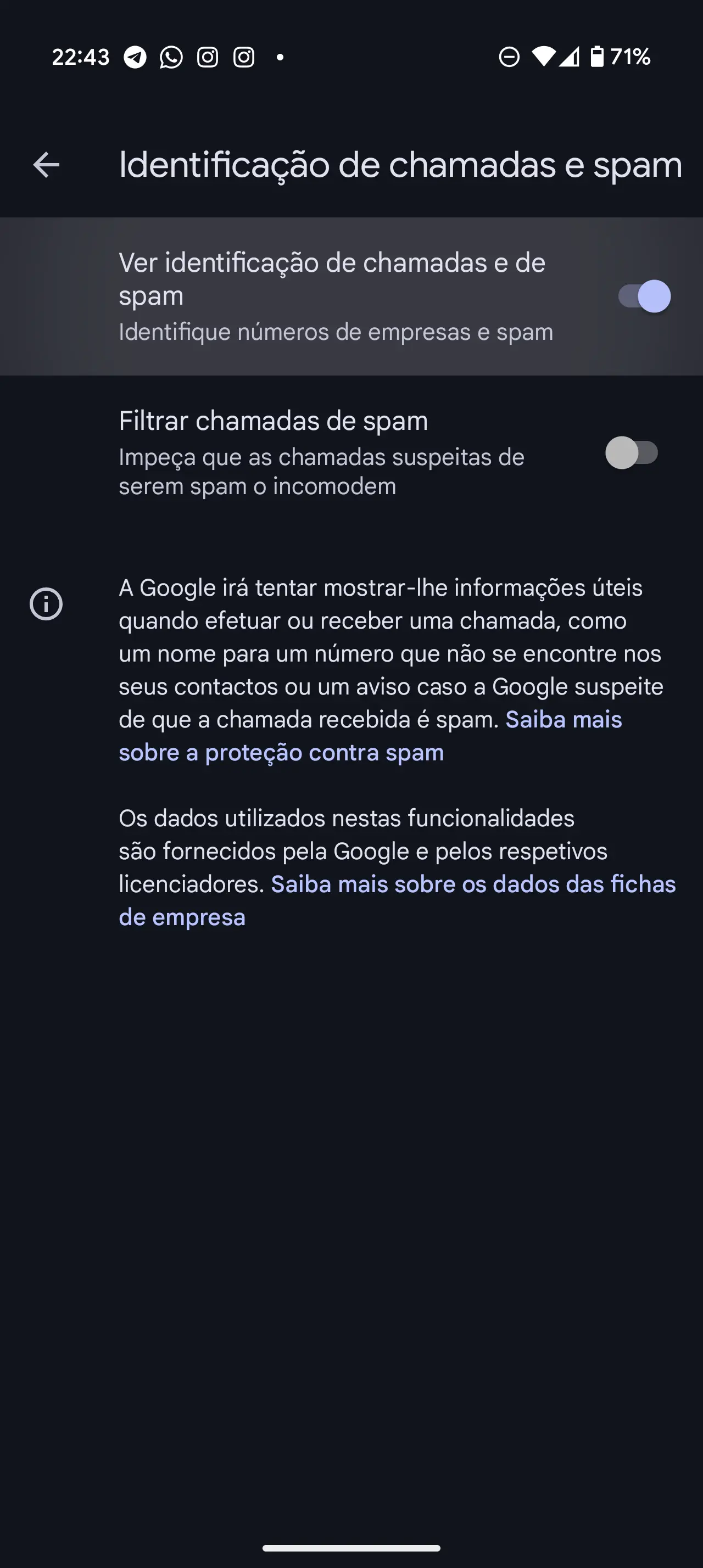Enable Filtrar chamadas de spam
703x1568 pixels.
pos(632,453)
